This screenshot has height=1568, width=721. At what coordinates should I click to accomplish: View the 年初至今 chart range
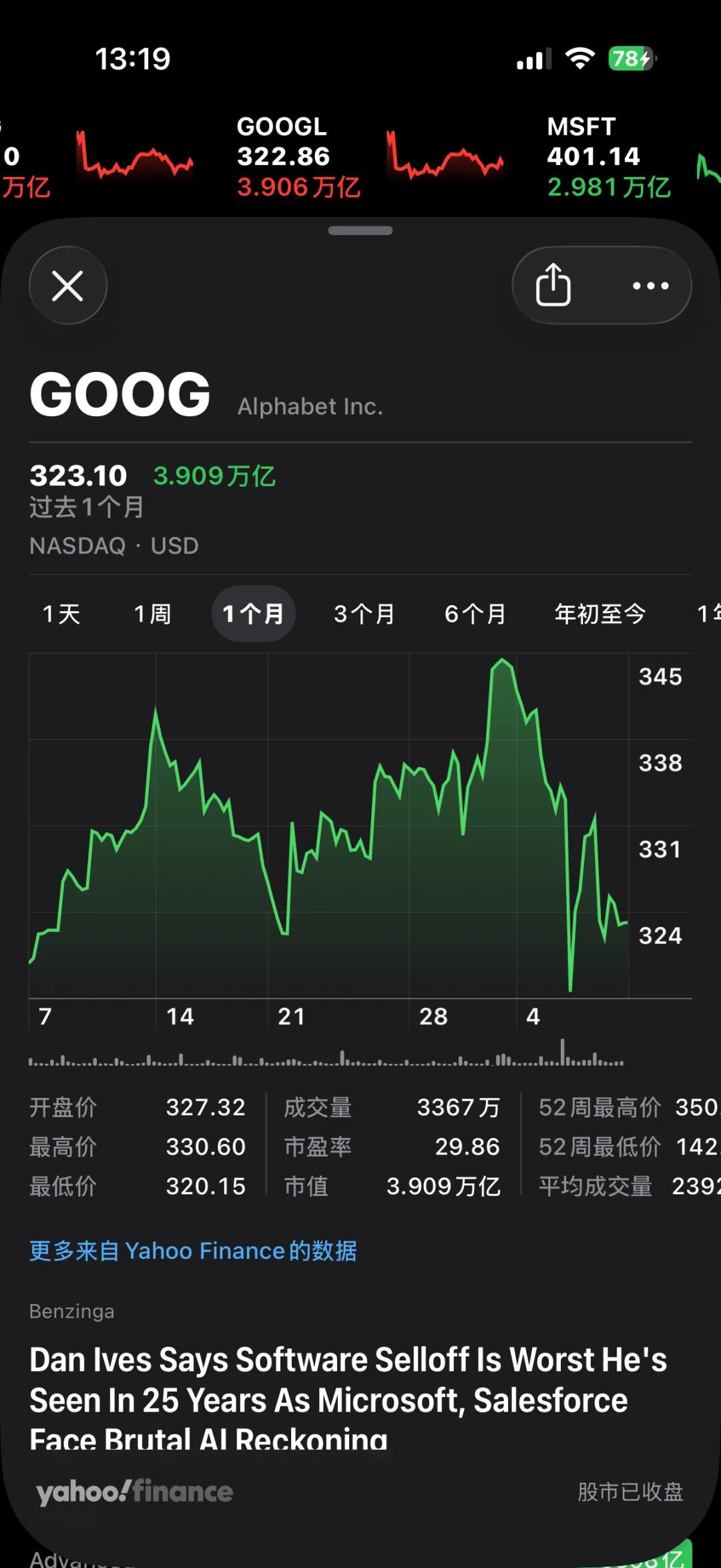point(599,614)
